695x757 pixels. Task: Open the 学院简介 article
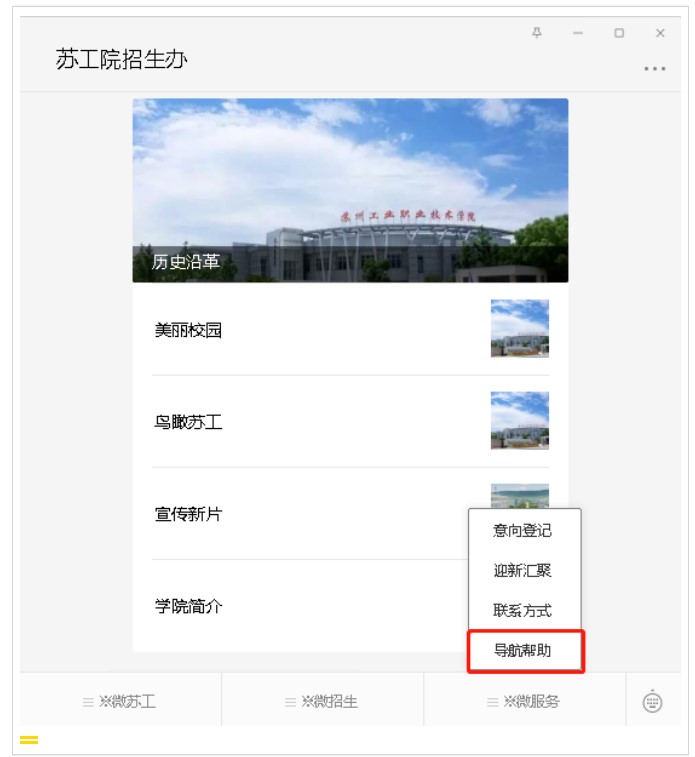point(300,606)
